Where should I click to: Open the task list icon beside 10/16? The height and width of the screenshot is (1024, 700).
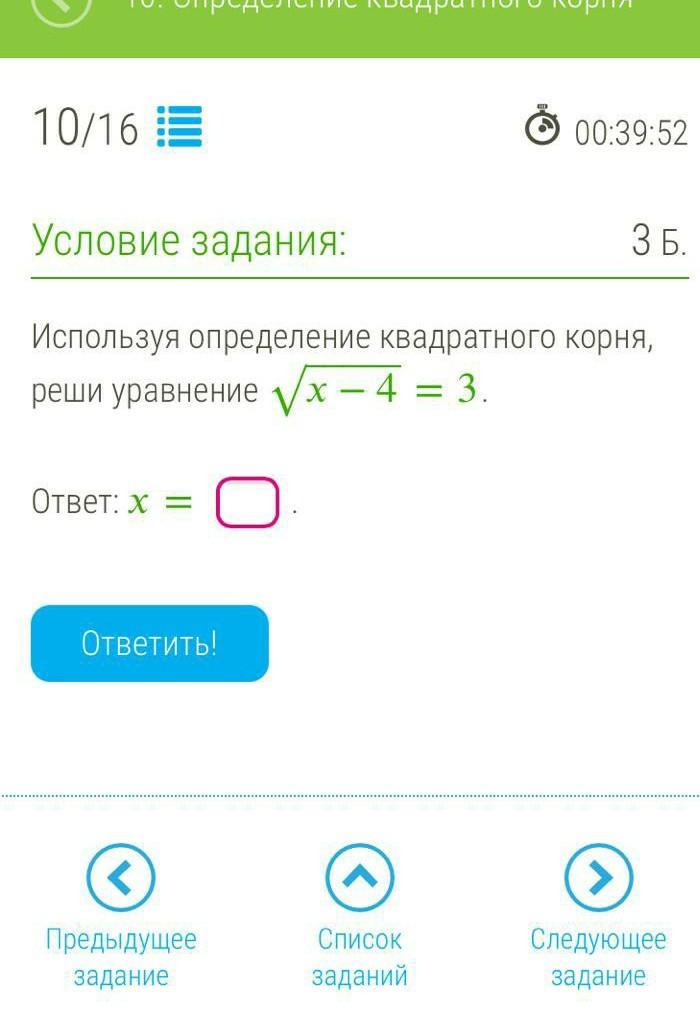[x=180, y=127]
